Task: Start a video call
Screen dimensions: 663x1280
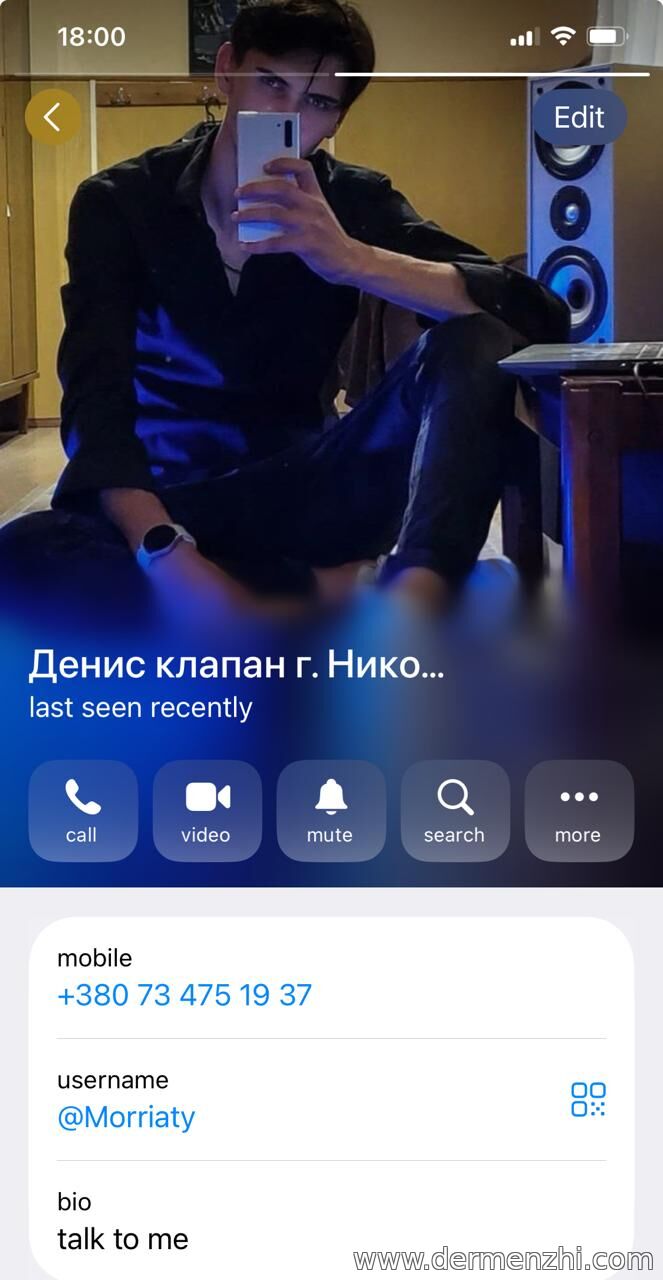Action: (207, 810)
